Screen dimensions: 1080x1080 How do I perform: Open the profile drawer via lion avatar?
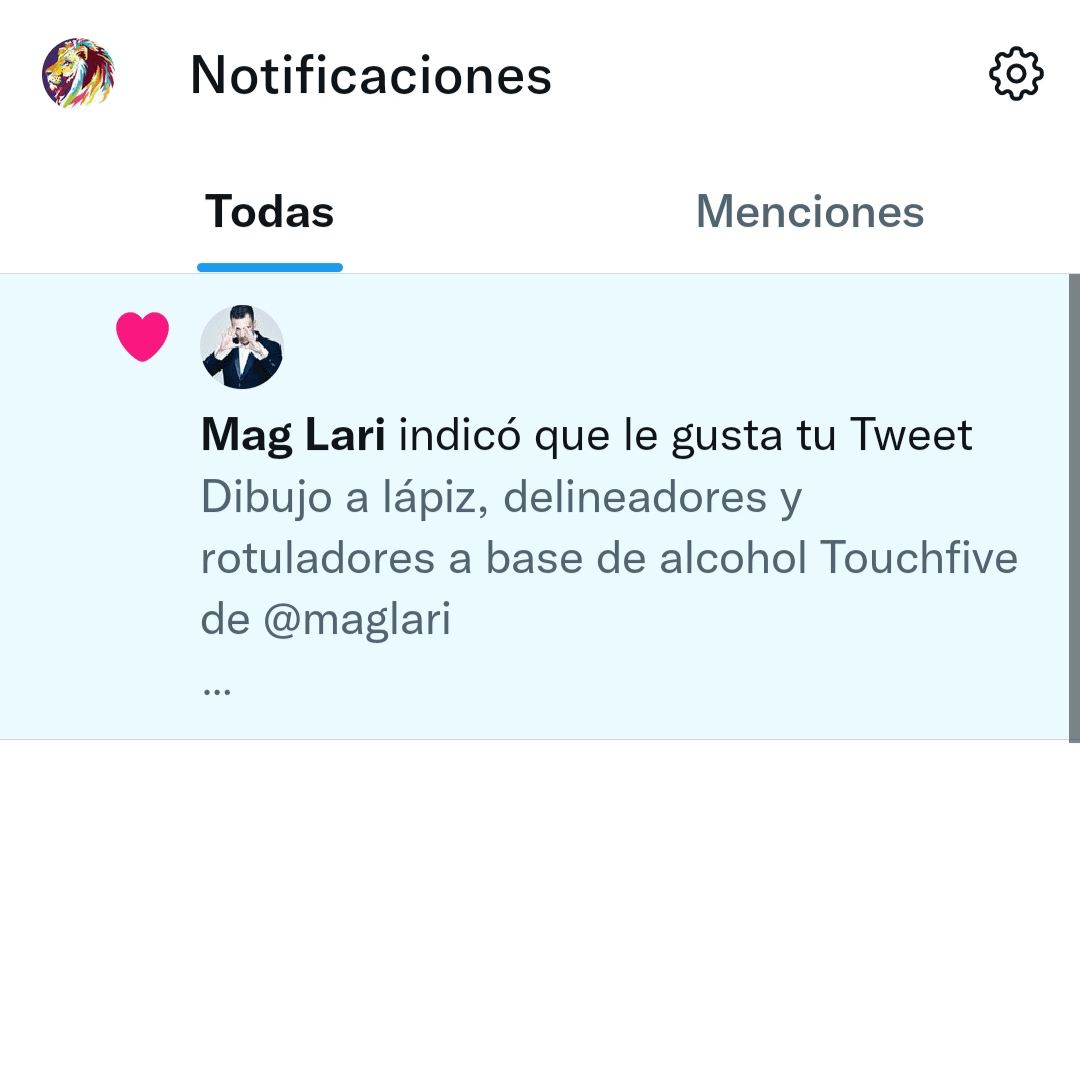(x=78, y=73)
